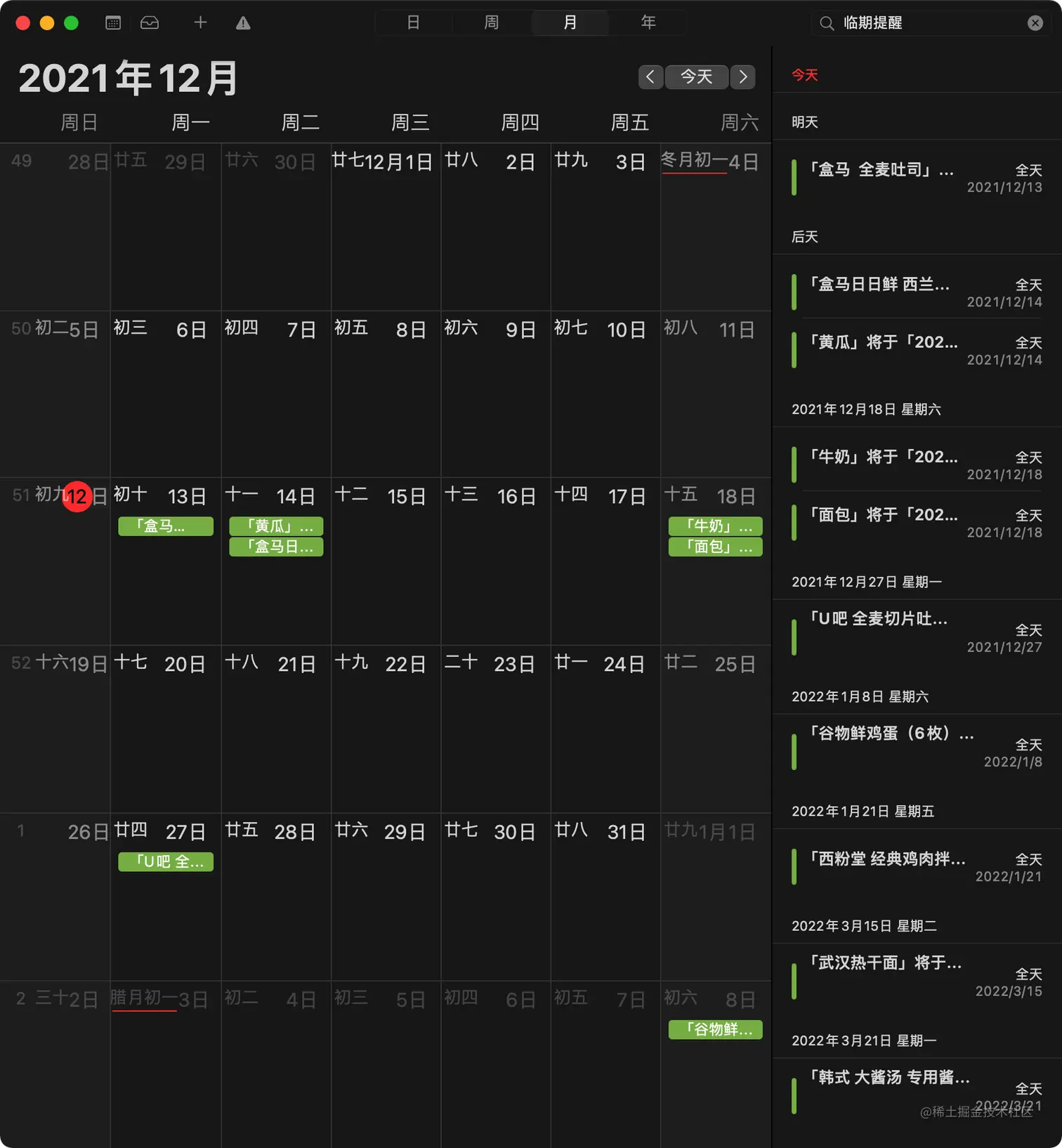Open search result 「盒马 全麦吐司」 2021/12/13

913,177
